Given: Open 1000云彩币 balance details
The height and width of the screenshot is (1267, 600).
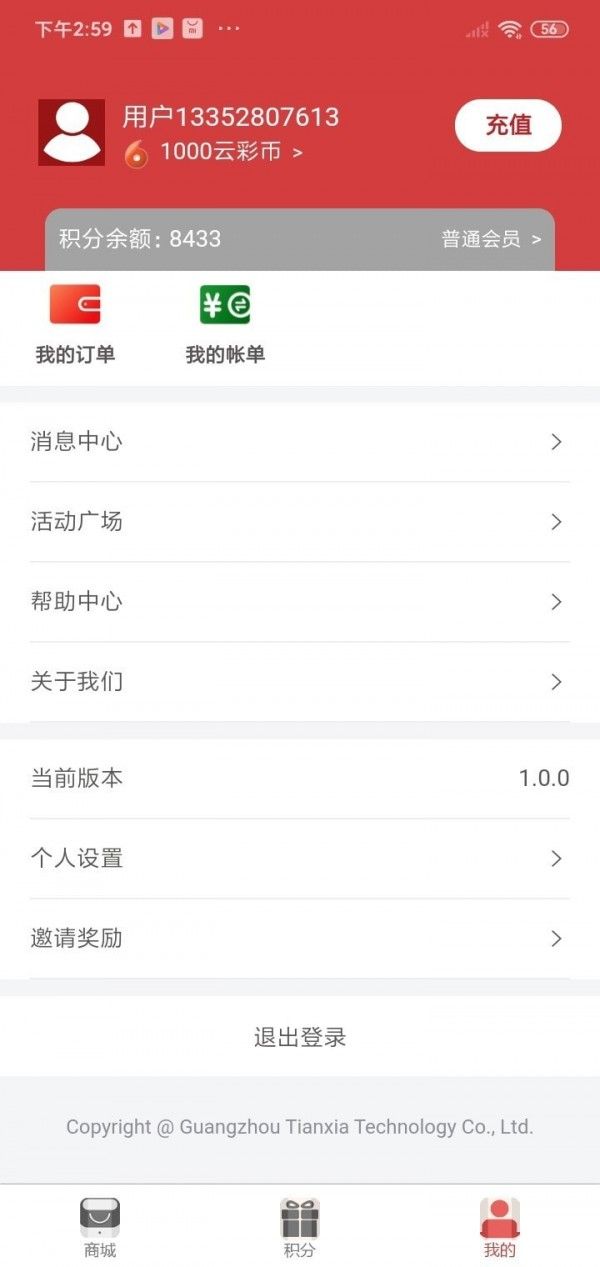Looking at the screenshot, I should (230, 152).
